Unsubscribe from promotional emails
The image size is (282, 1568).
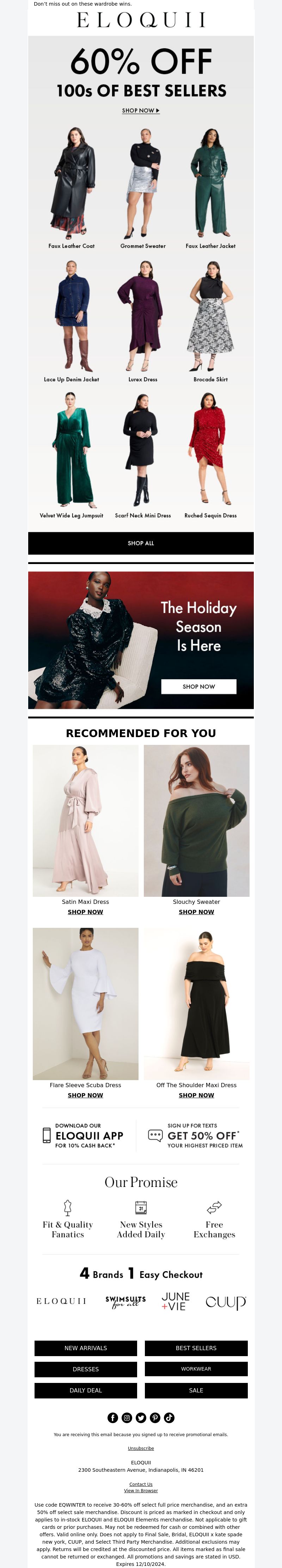(141, 1448)
